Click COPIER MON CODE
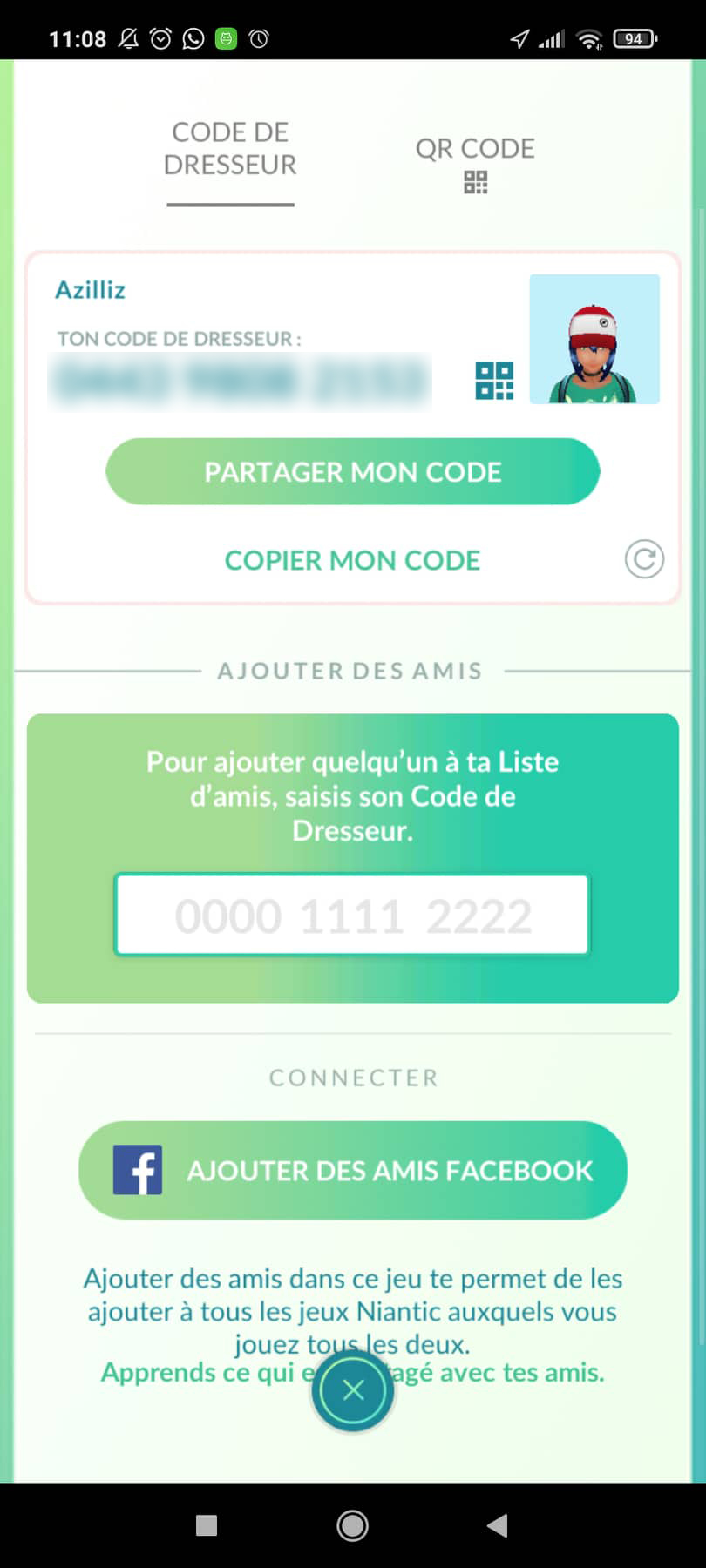Viewport: 706px width, 1568px height. pos(352,560)
